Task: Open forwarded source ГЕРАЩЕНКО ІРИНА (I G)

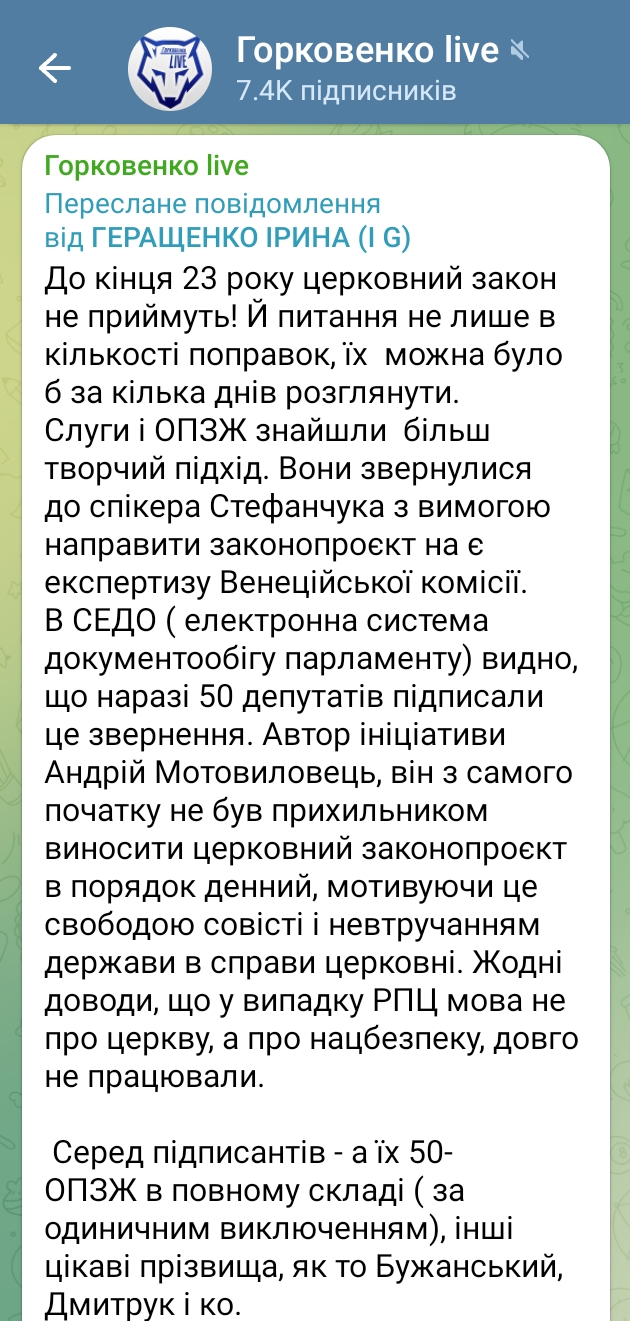Action: coord(250,237)
